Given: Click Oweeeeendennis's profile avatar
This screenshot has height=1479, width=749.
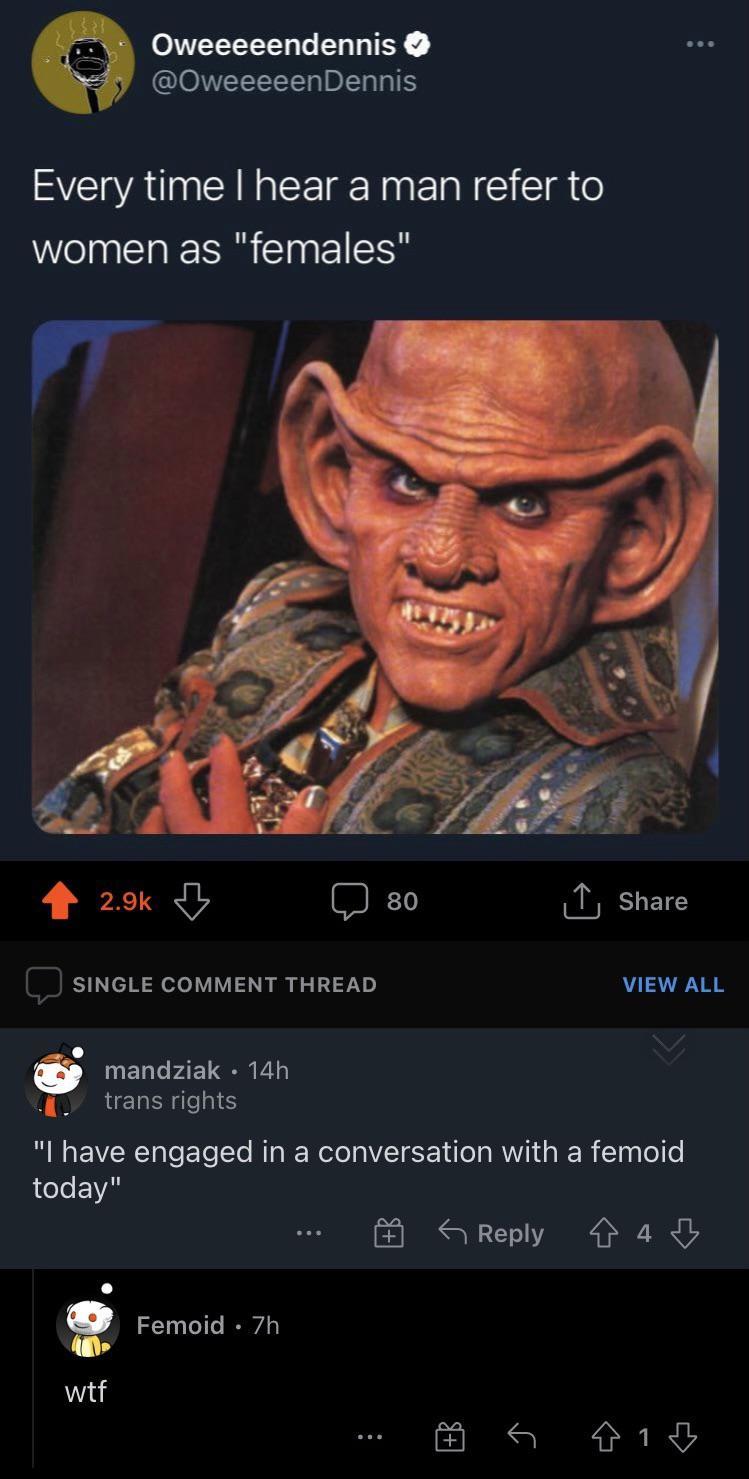Looking at the screenshot, I should coord(85,63).
